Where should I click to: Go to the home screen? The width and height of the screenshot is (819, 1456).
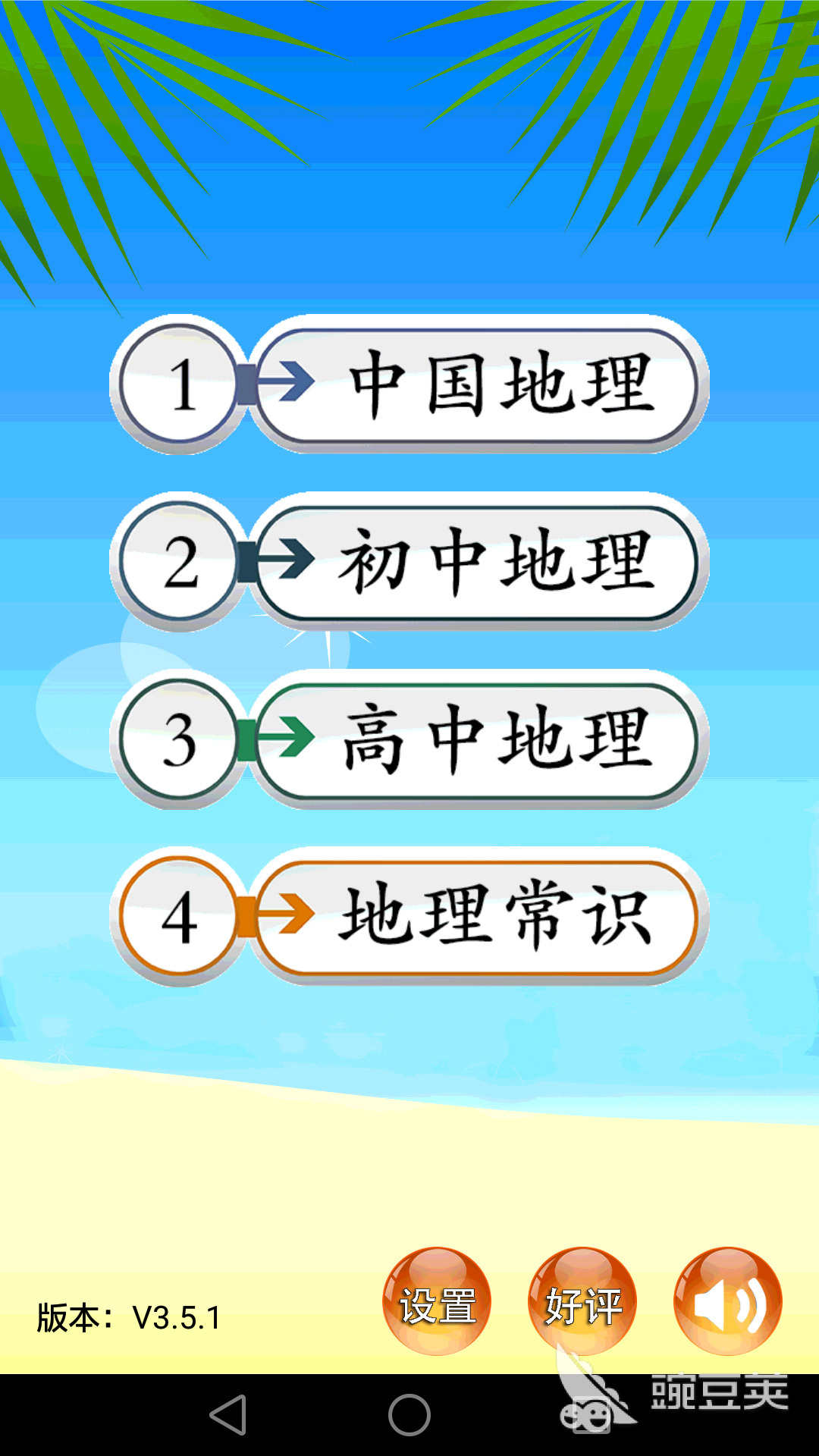coord(409,1415)
